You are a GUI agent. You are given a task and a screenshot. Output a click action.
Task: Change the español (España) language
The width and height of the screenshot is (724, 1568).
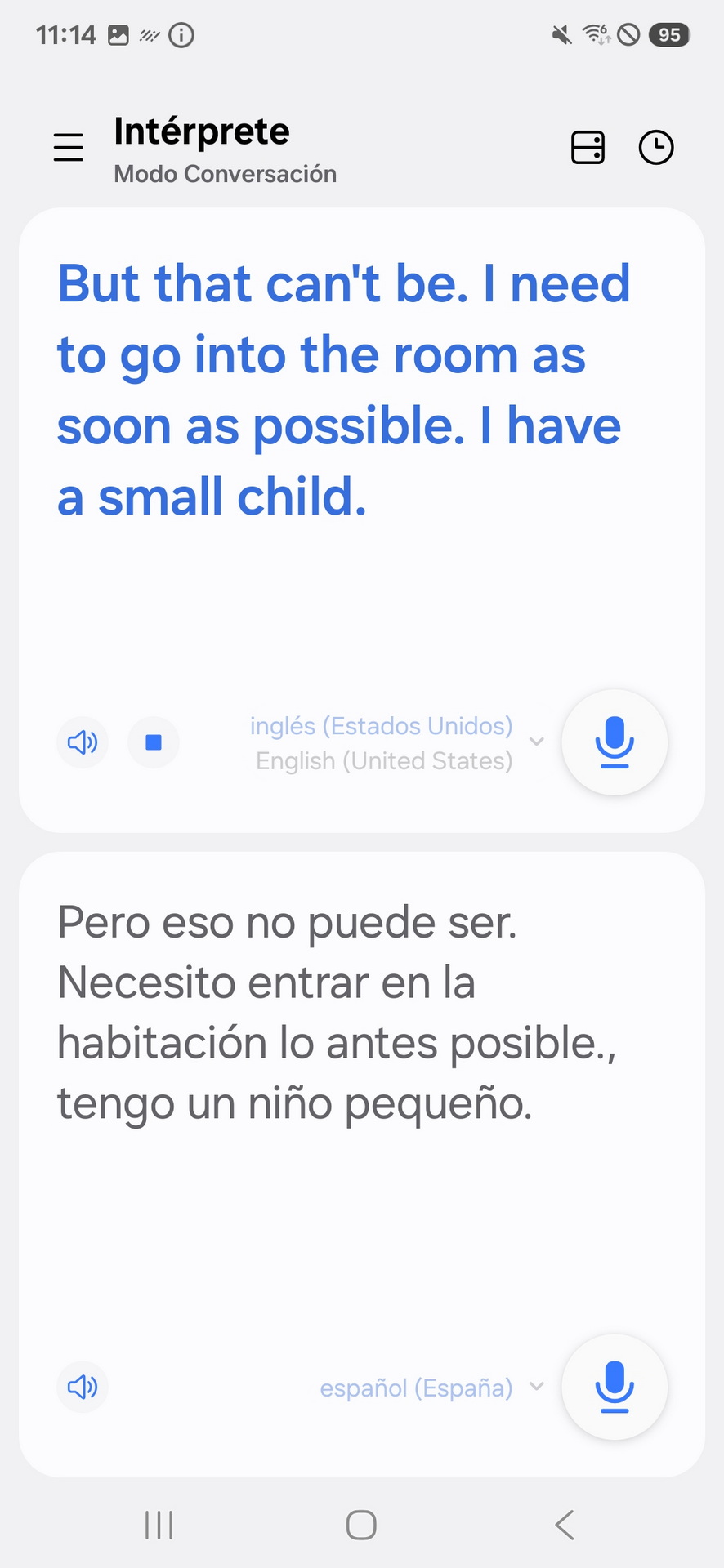431,1388
